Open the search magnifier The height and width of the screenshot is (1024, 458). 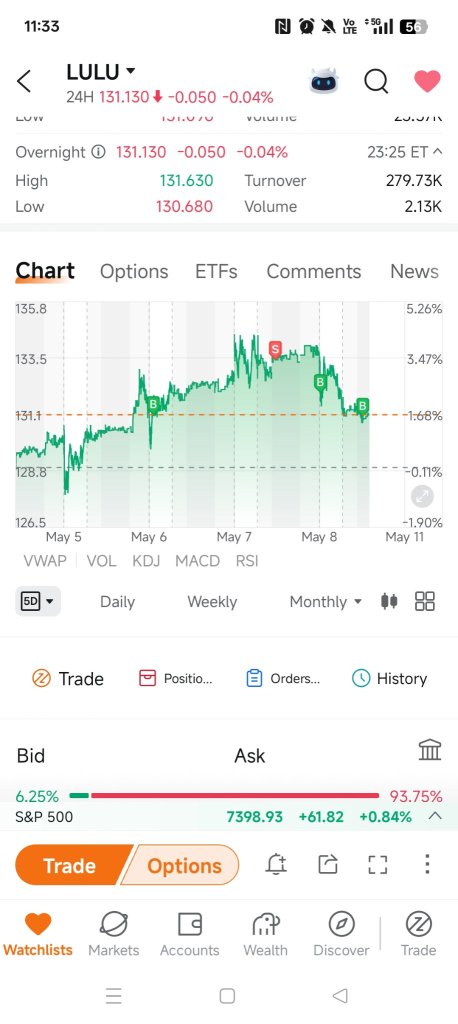point(376,82)
